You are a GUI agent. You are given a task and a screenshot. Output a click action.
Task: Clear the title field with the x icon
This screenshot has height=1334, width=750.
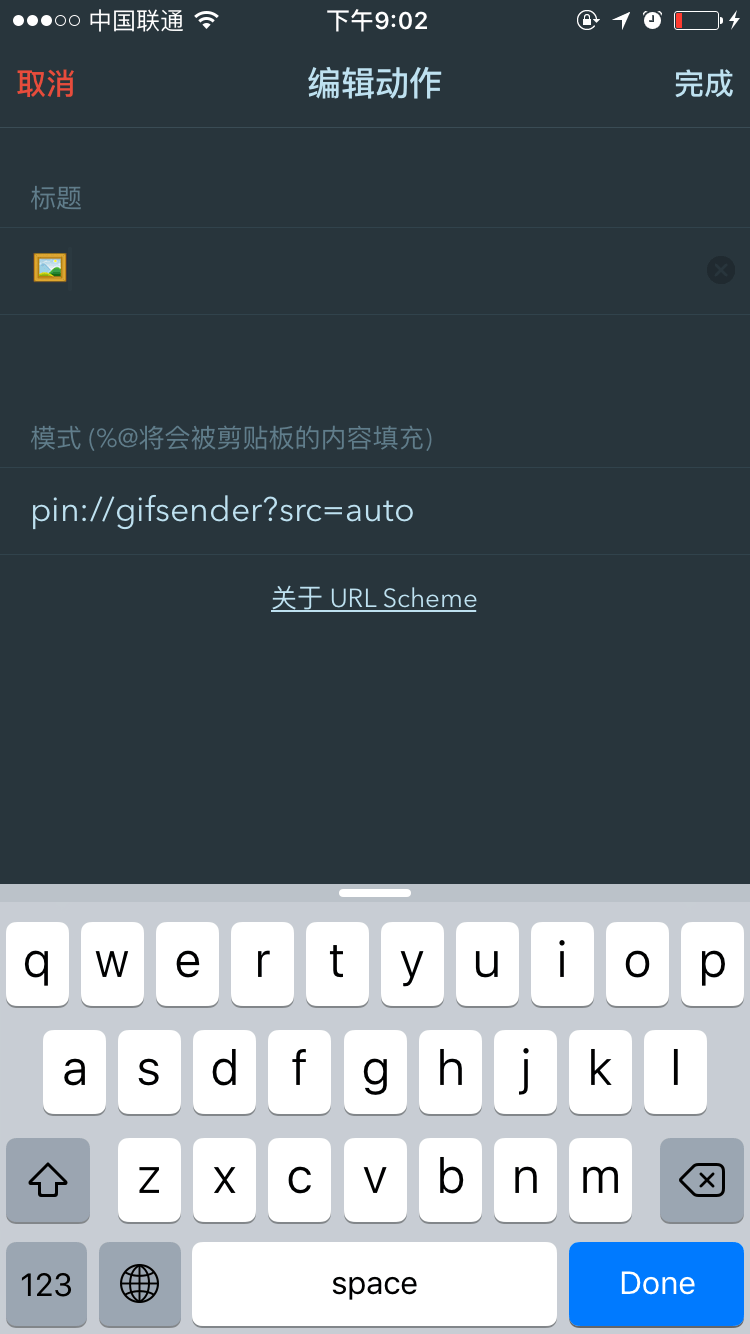click(x=720, y=270)
